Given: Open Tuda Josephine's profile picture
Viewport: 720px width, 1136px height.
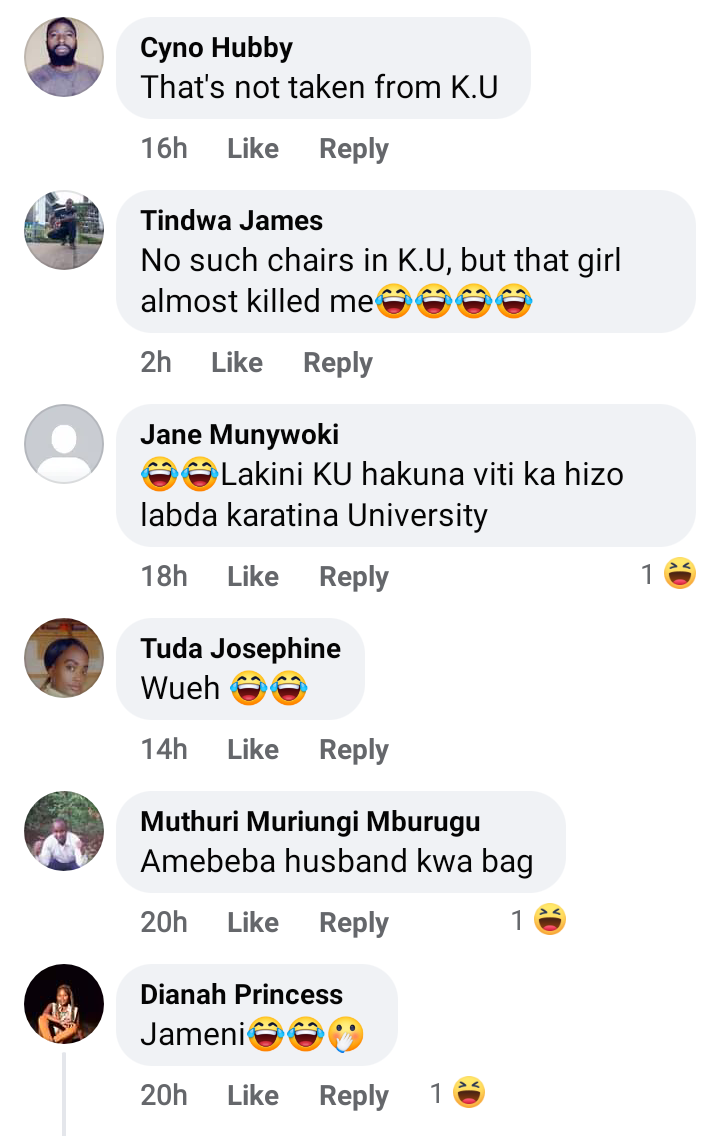Looking at the screenshot, I should (x=64, y=657).
